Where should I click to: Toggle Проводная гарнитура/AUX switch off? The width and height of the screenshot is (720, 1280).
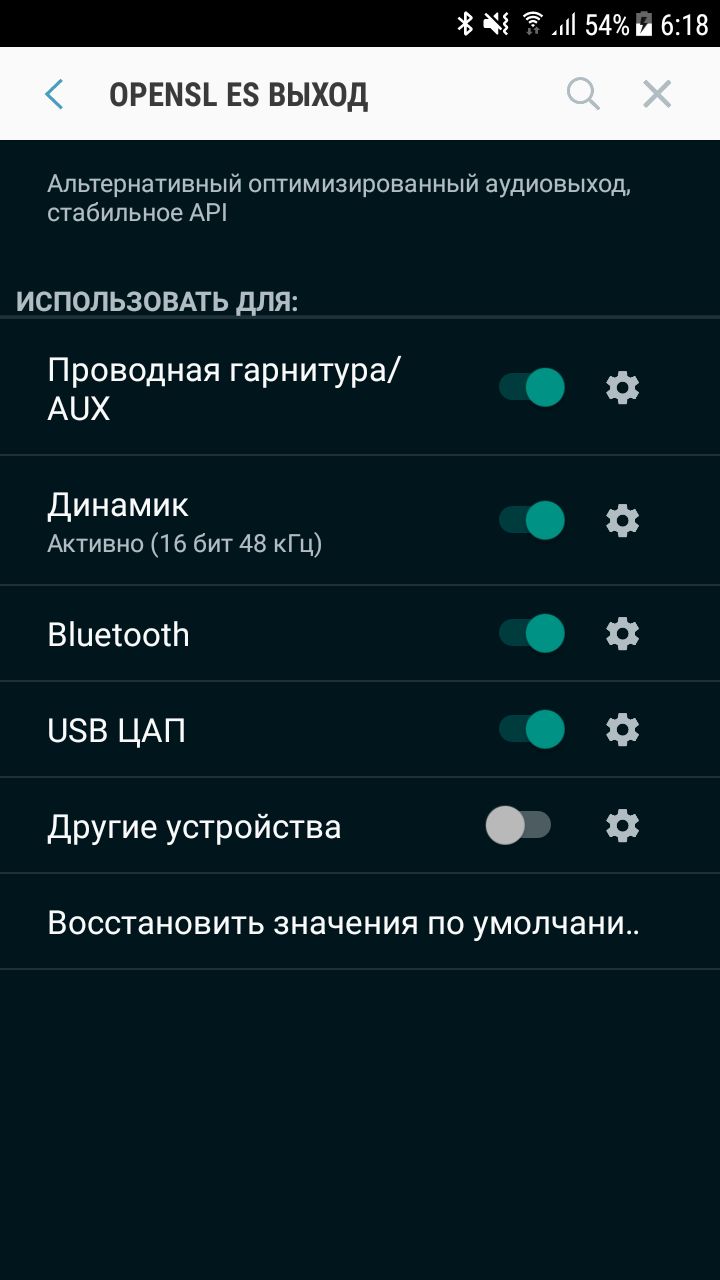(x=532, y=387)
